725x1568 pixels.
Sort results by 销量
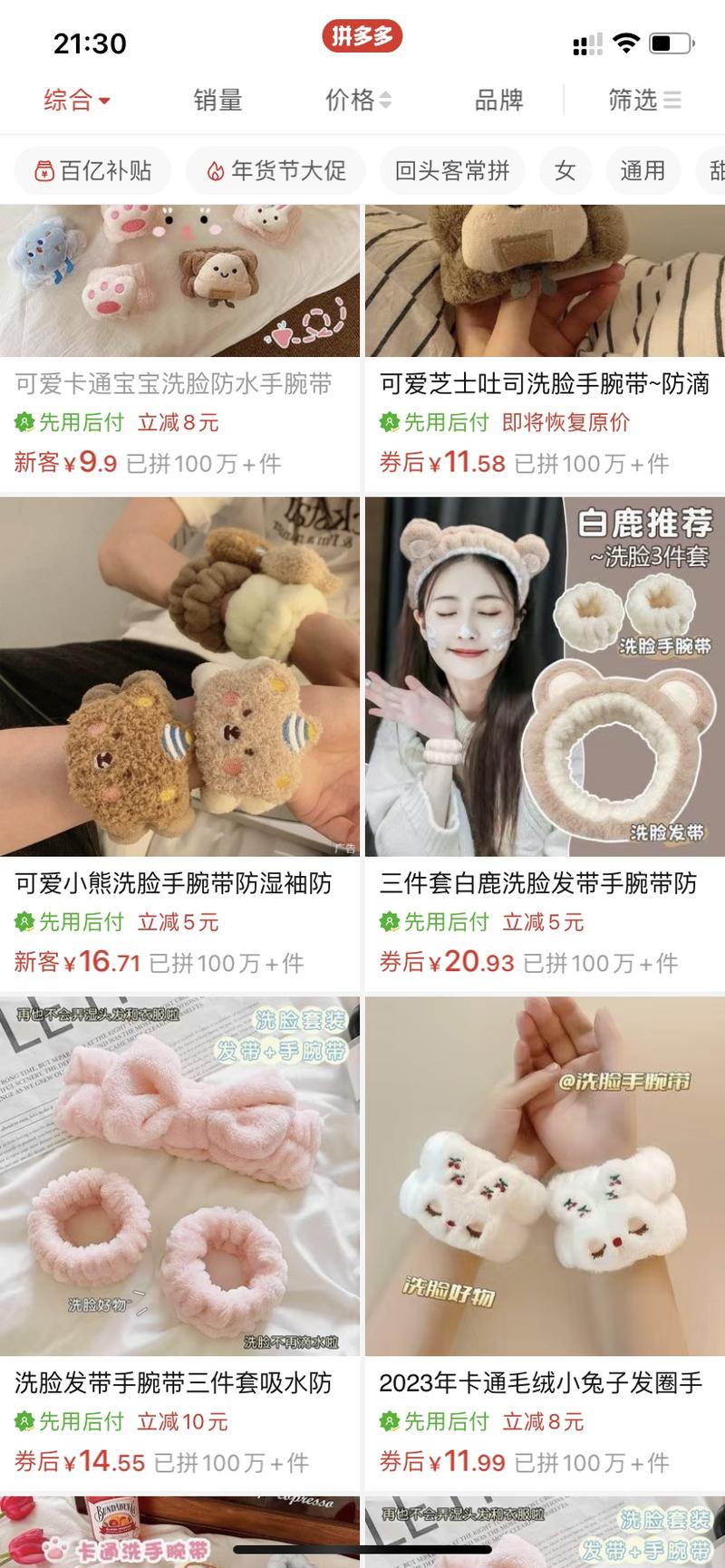217,100
